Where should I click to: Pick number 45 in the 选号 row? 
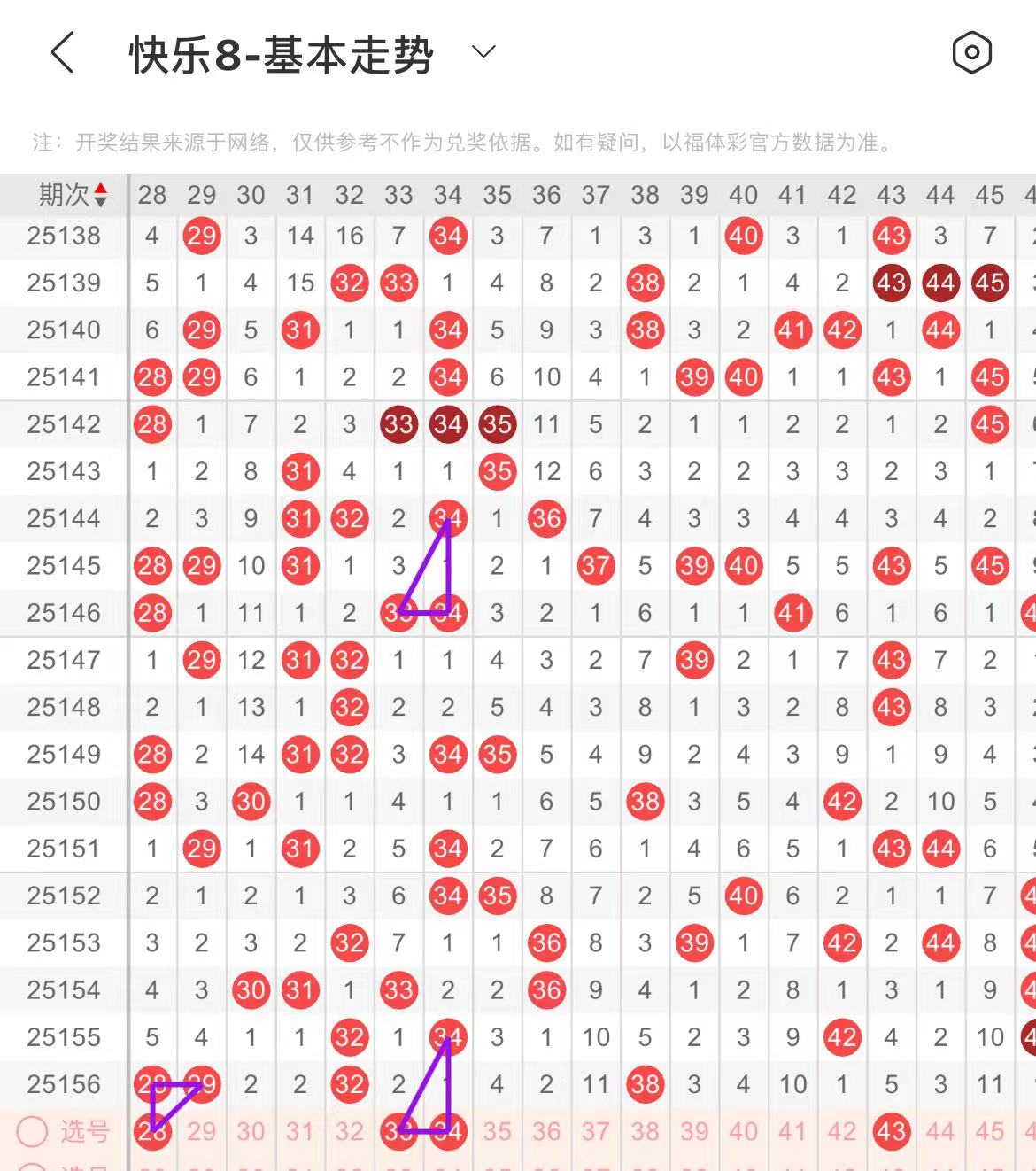coord(989,1131)
